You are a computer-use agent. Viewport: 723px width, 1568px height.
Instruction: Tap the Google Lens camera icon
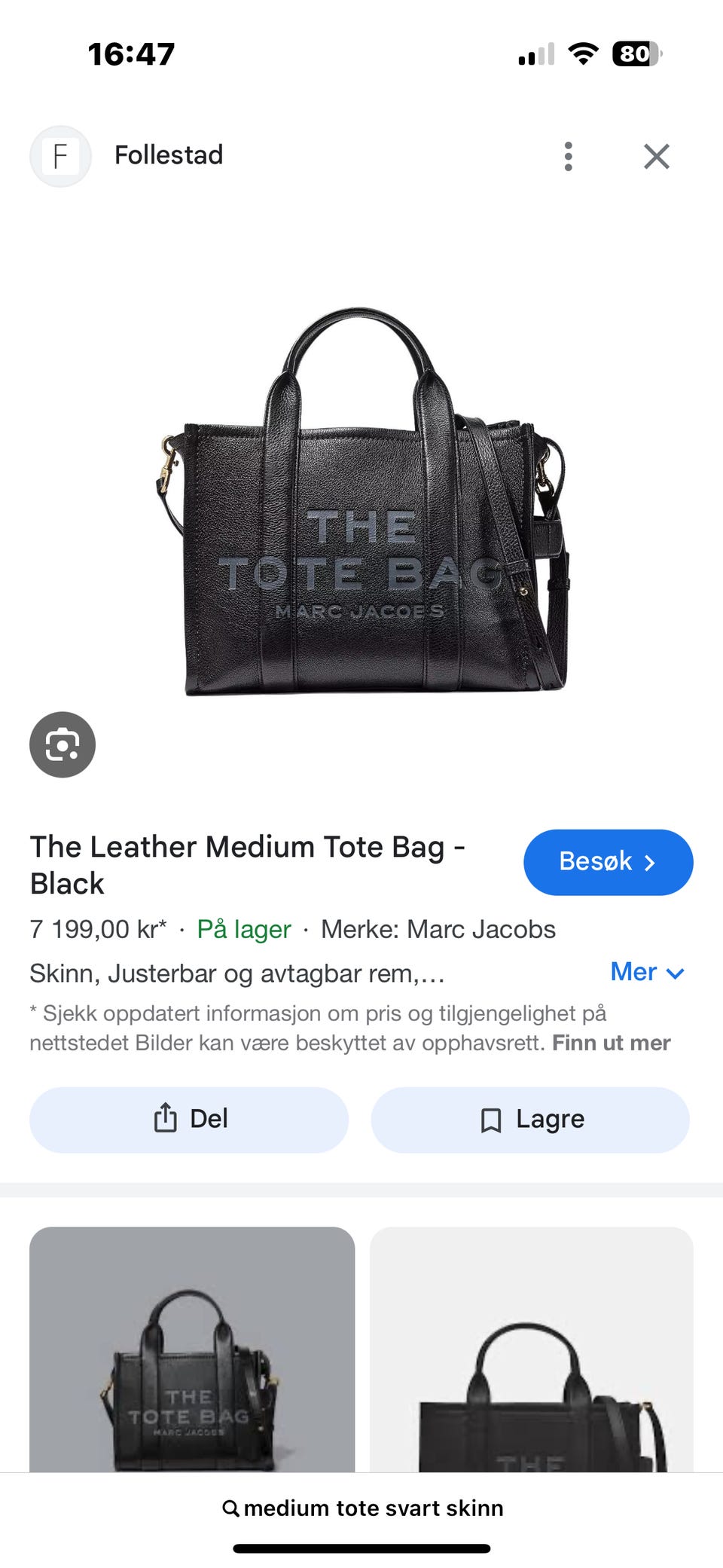click(x=63, y=744)
